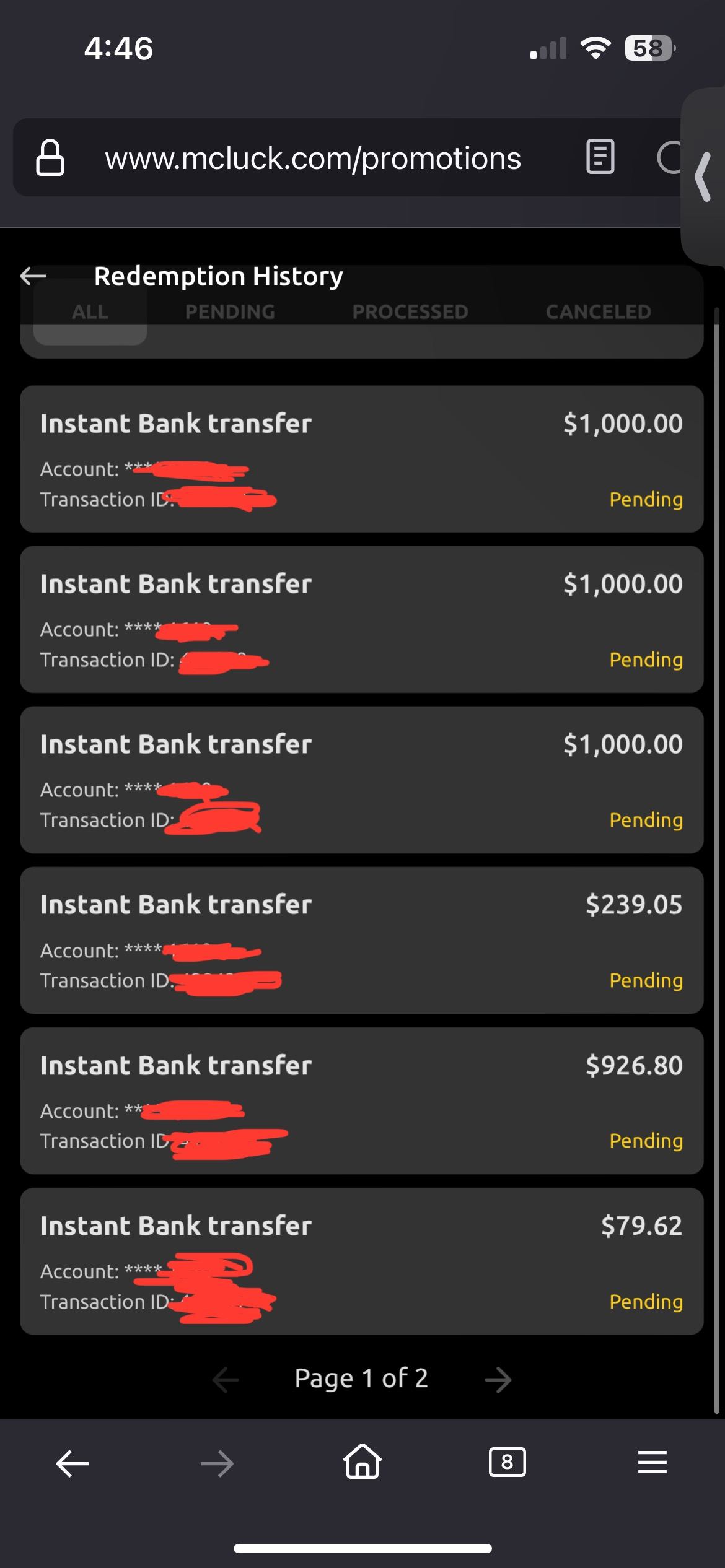The height and width of the screenshot is (1568, 725).
Task: Switch to the ALL tab
Action: pos(90,312)
